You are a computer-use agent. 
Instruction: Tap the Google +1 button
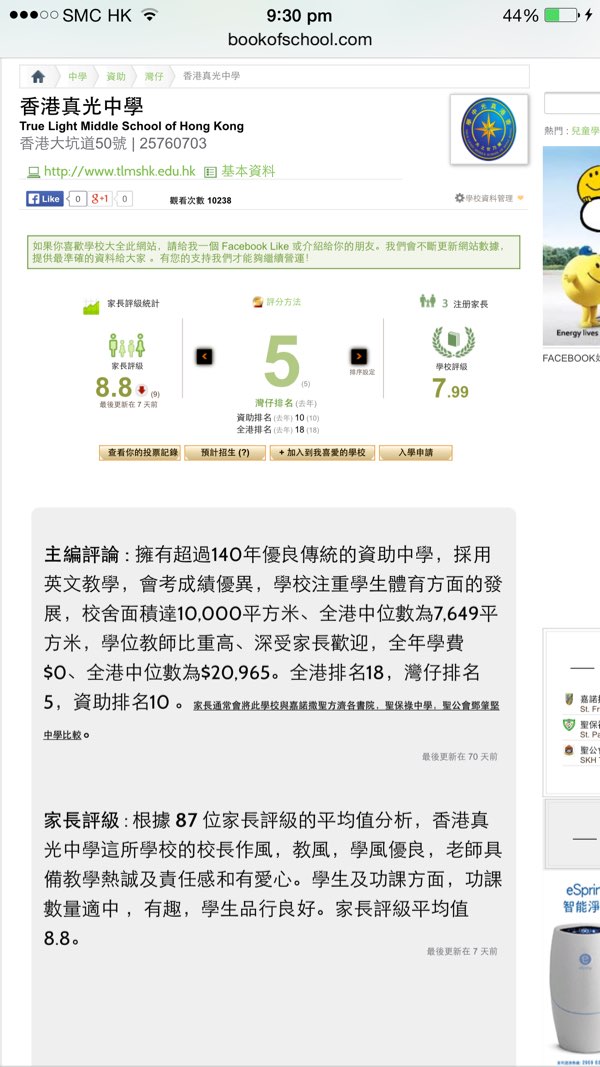pos(100,199)
